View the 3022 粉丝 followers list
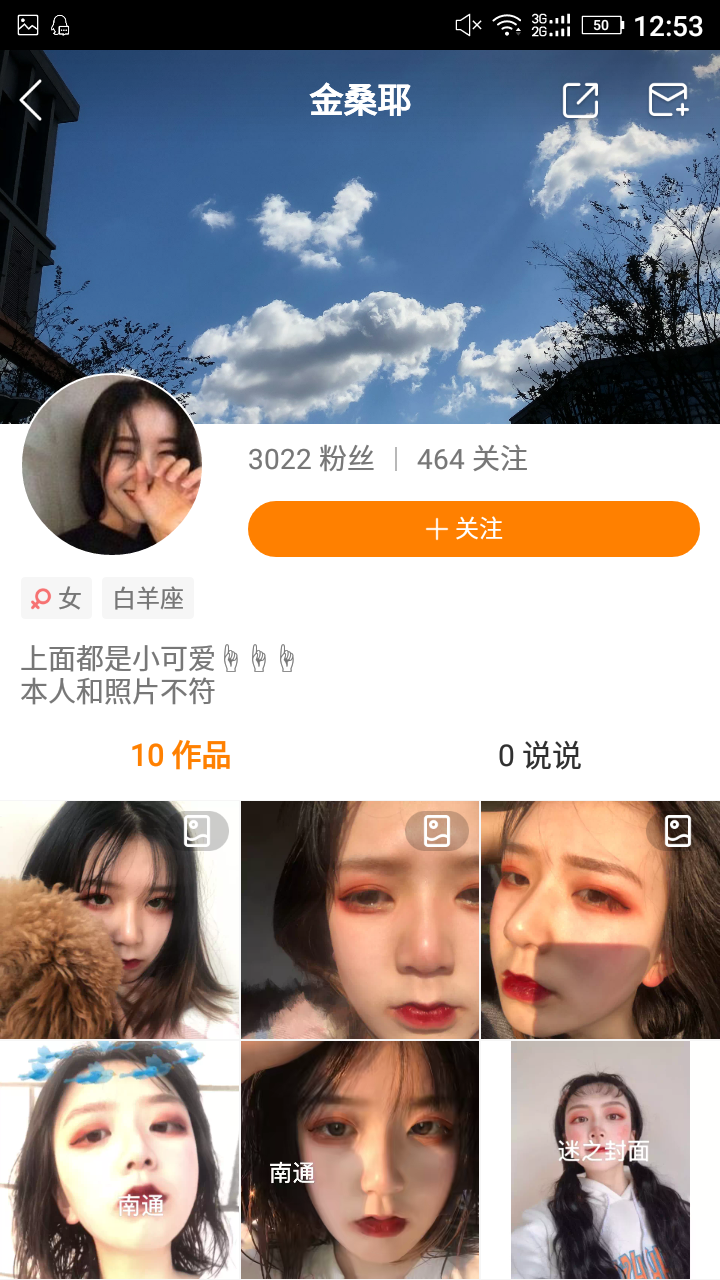 (311, 459)
